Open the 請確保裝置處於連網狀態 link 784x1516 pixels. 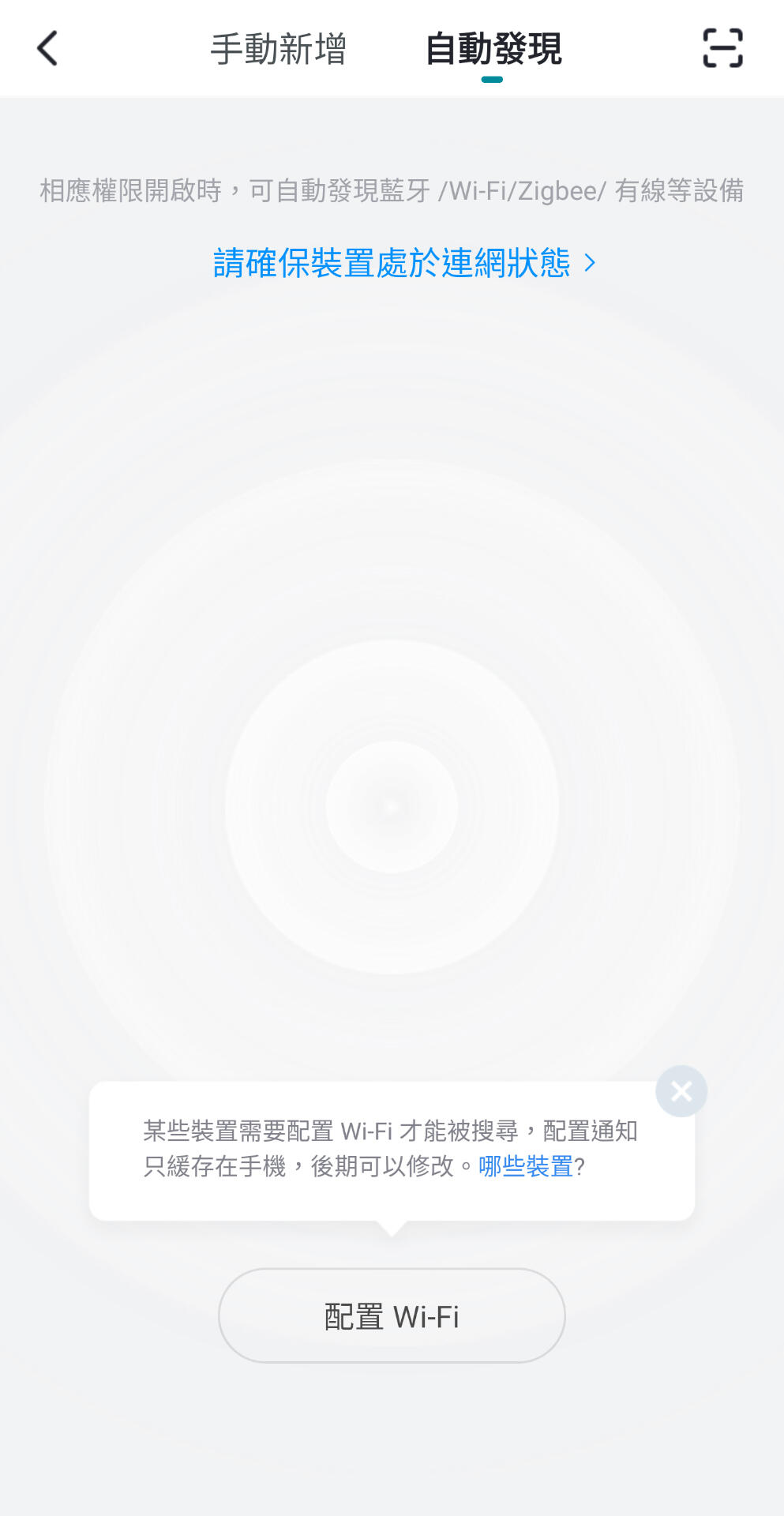[x=404, y=263]
